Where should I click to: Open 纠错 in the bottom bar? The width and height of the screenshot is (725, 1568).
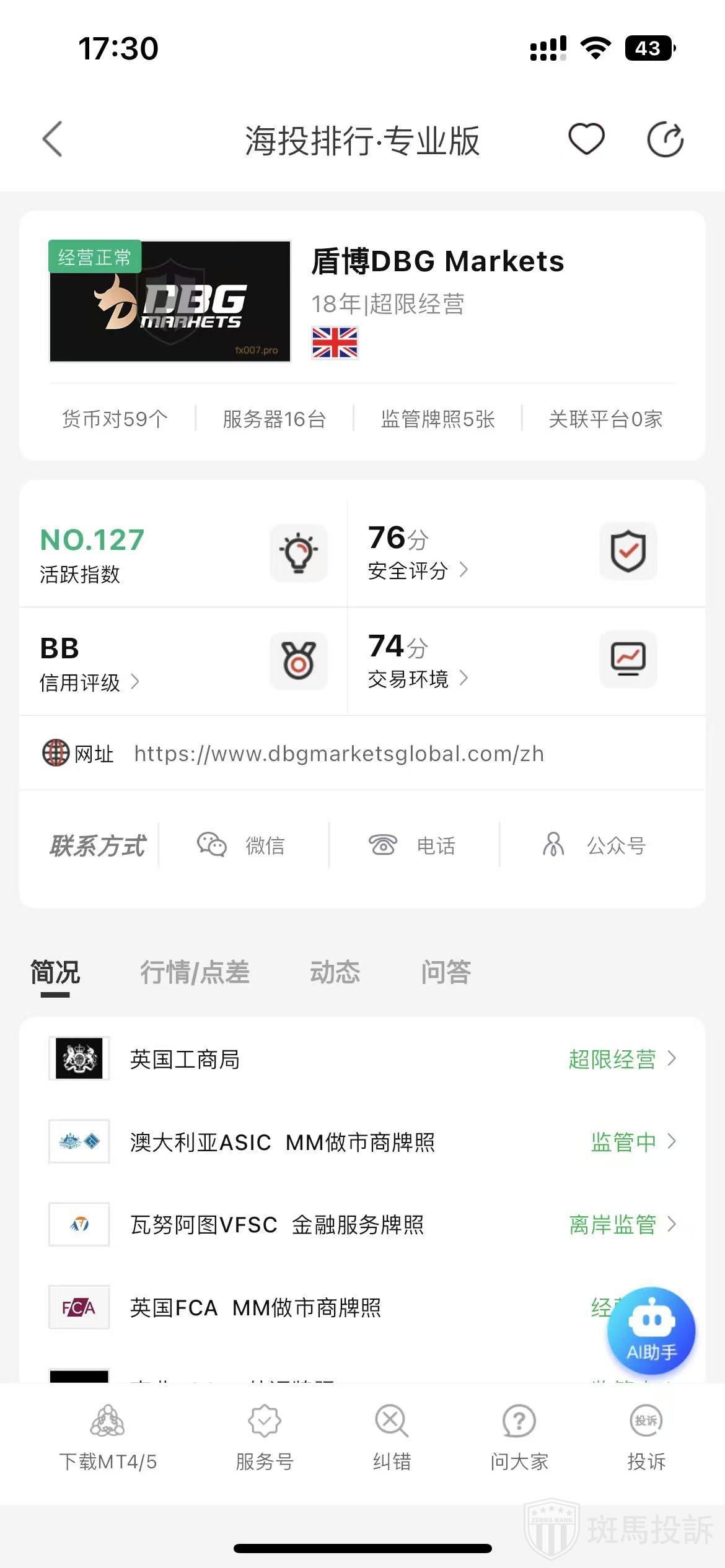(x=392, y=1438)
